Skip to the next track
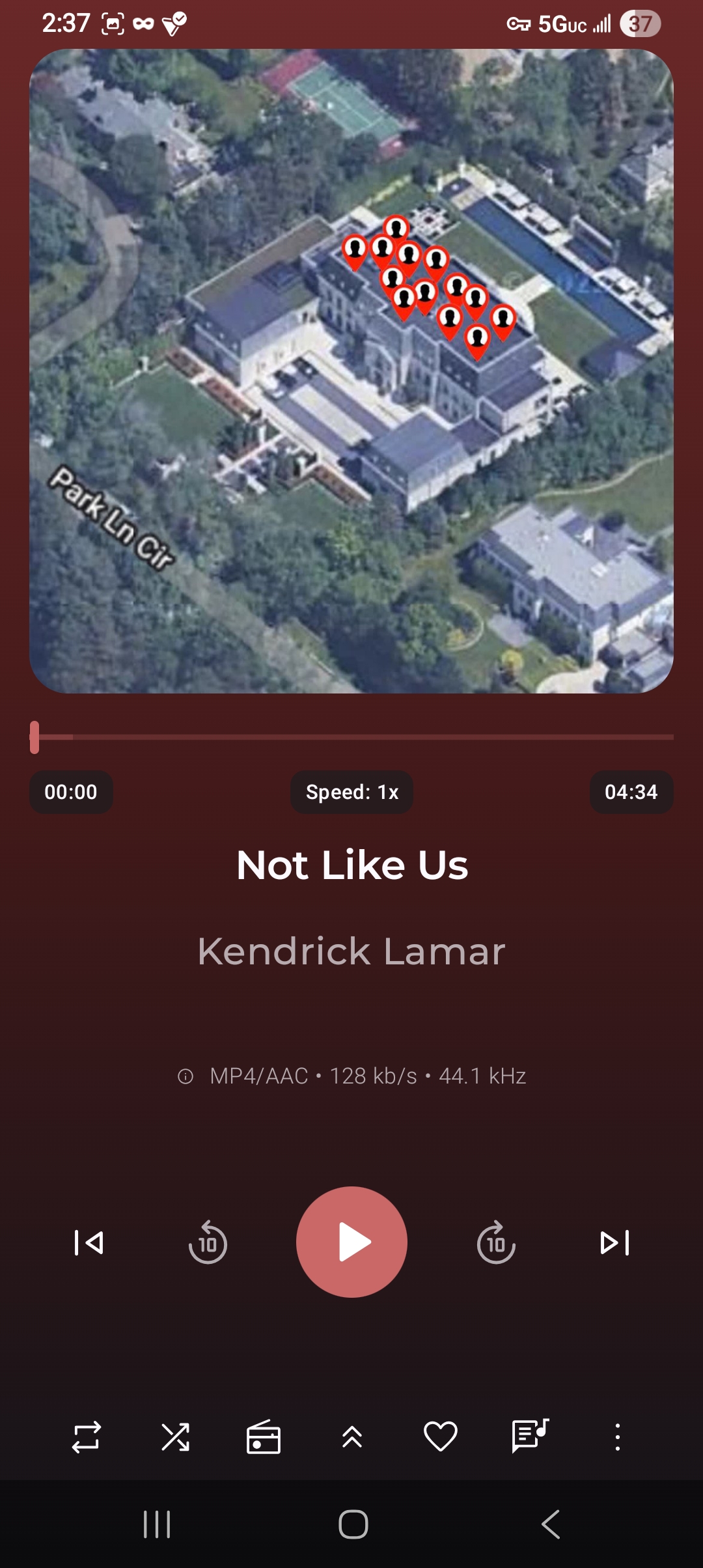This screenshot has width=703, height=1568. click(614, 1242)
